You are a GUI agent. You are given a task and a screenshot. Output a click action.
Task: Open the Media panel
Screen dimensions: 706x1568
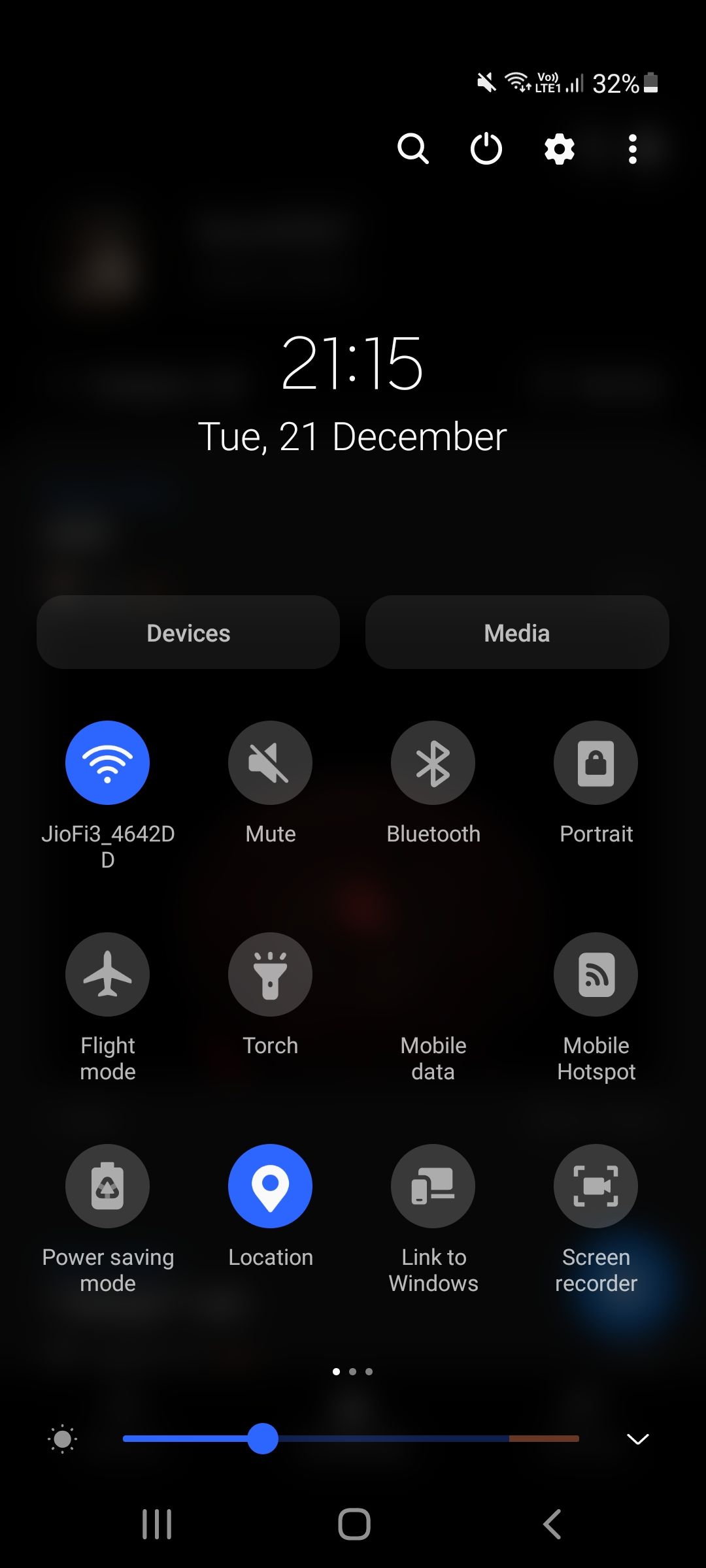tap(517, 632)
